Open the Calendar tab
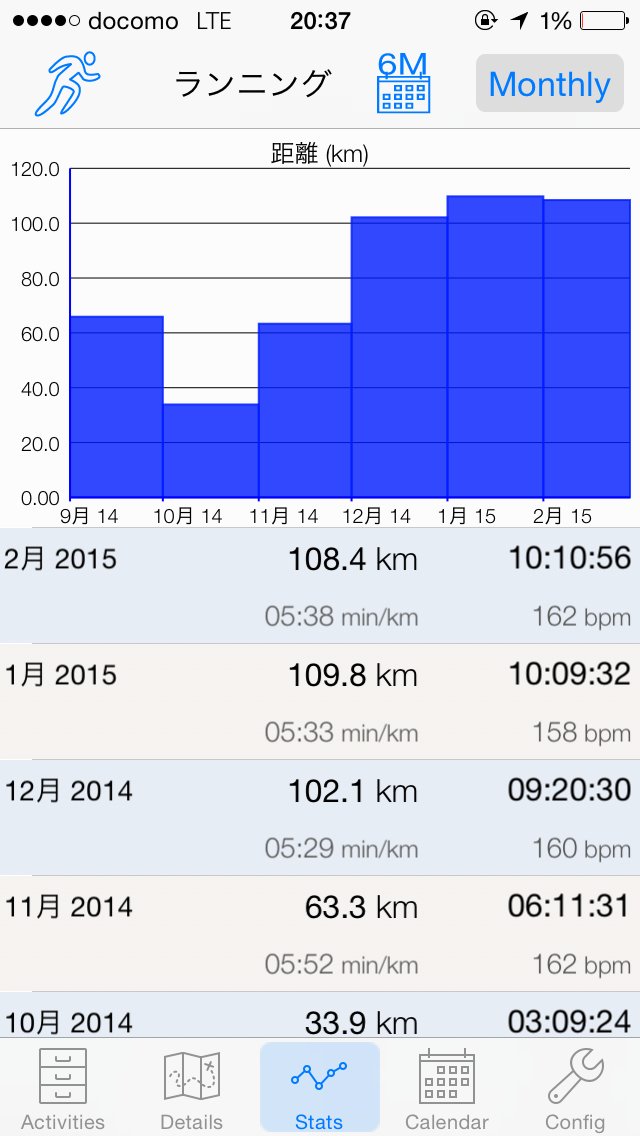 [447, 1088]
